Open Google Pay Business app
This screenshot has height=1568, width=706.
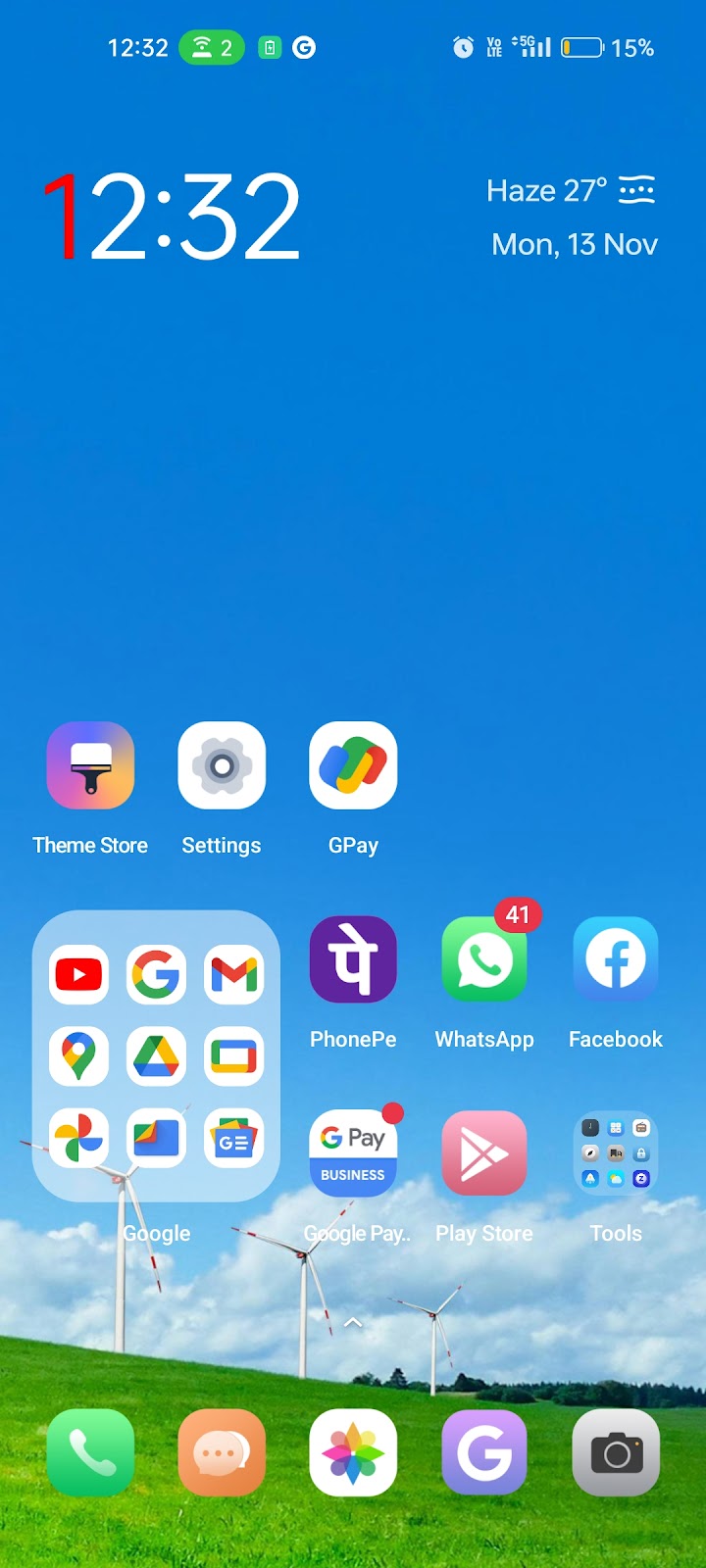(x=353, y=1153)
